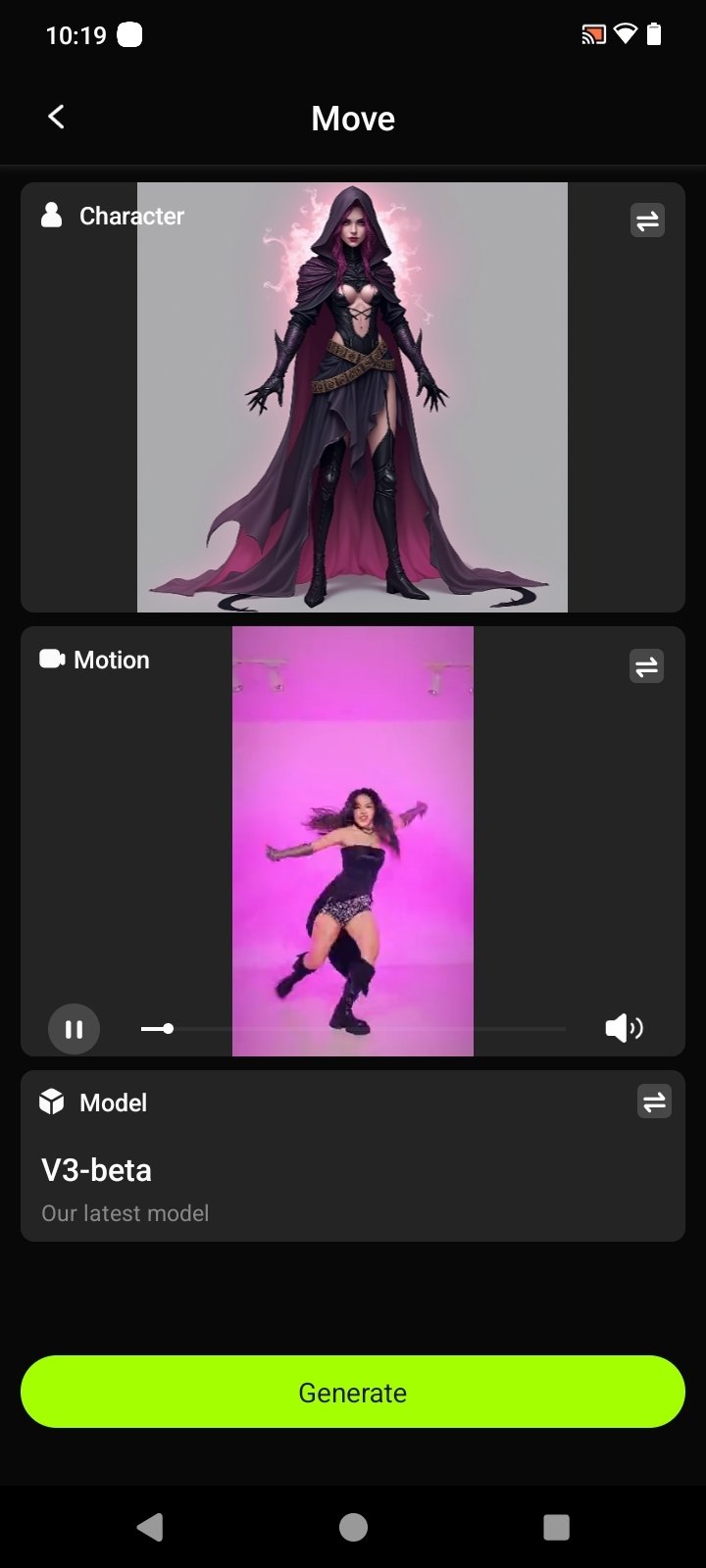Go to the system home screen
Image resolution: width=706 pixels, height=1568 pixels.
tap(353, 1527)
